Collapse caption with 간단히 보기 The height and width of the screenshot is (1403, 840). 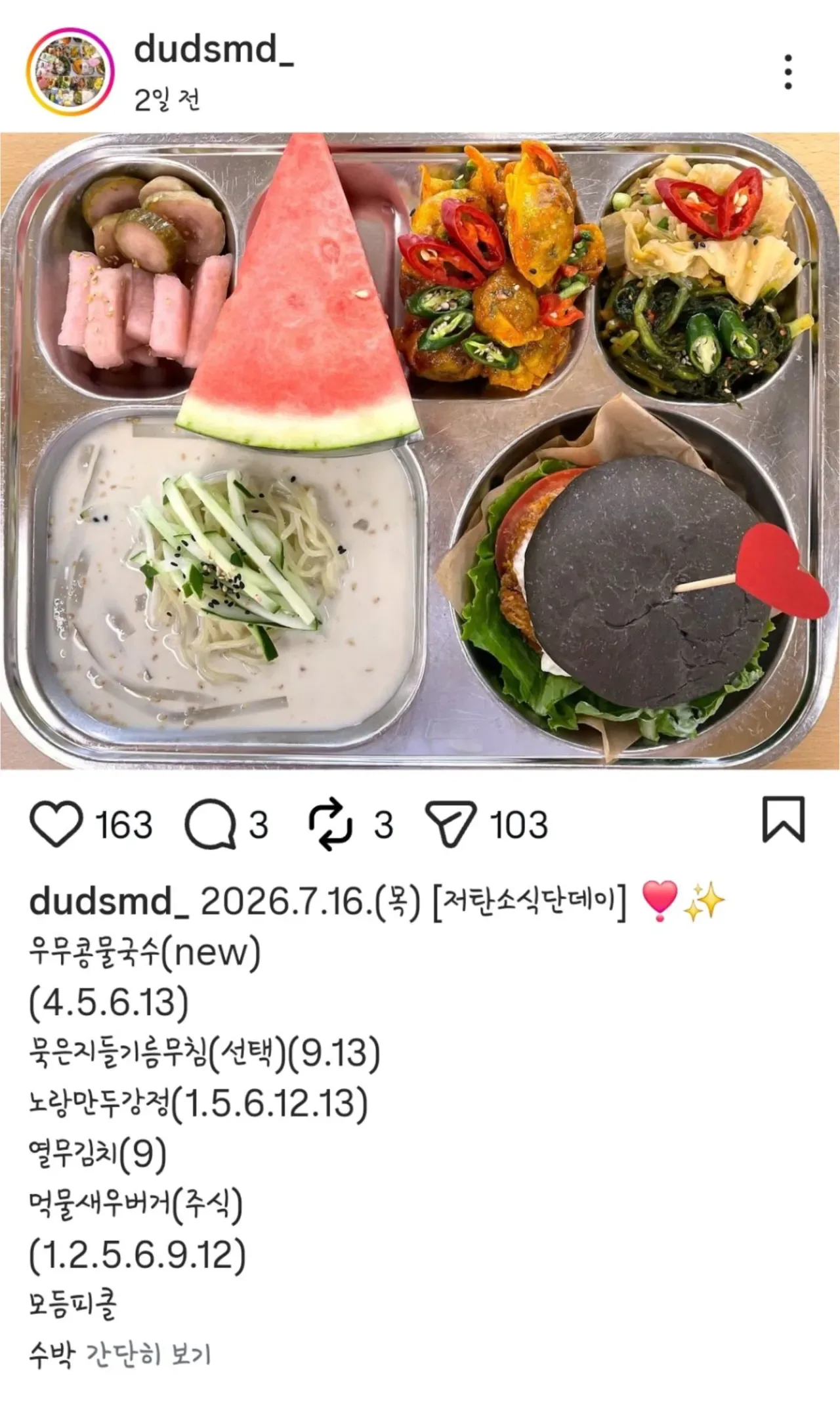[x=148, y=1354]
